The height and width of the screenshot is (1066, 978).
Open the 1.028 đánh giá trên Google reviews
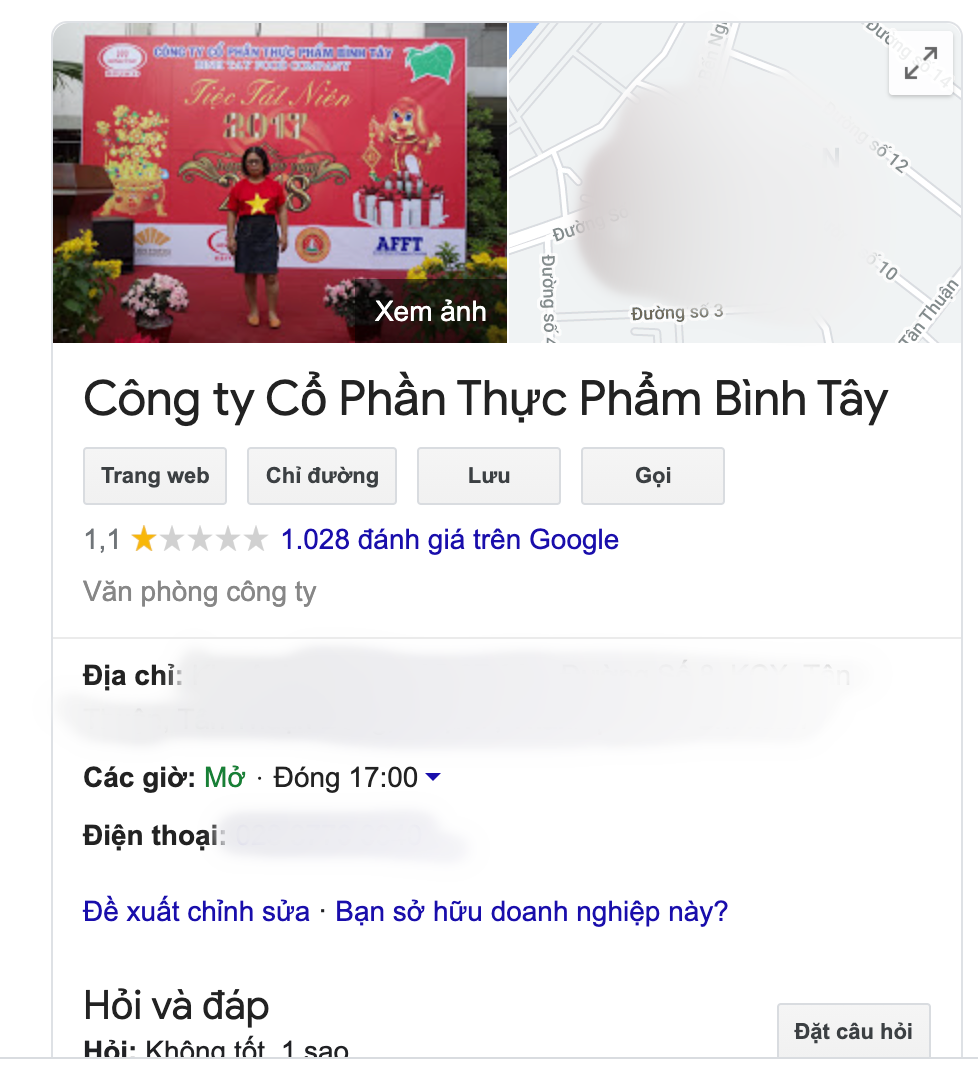tap(450, 540)
